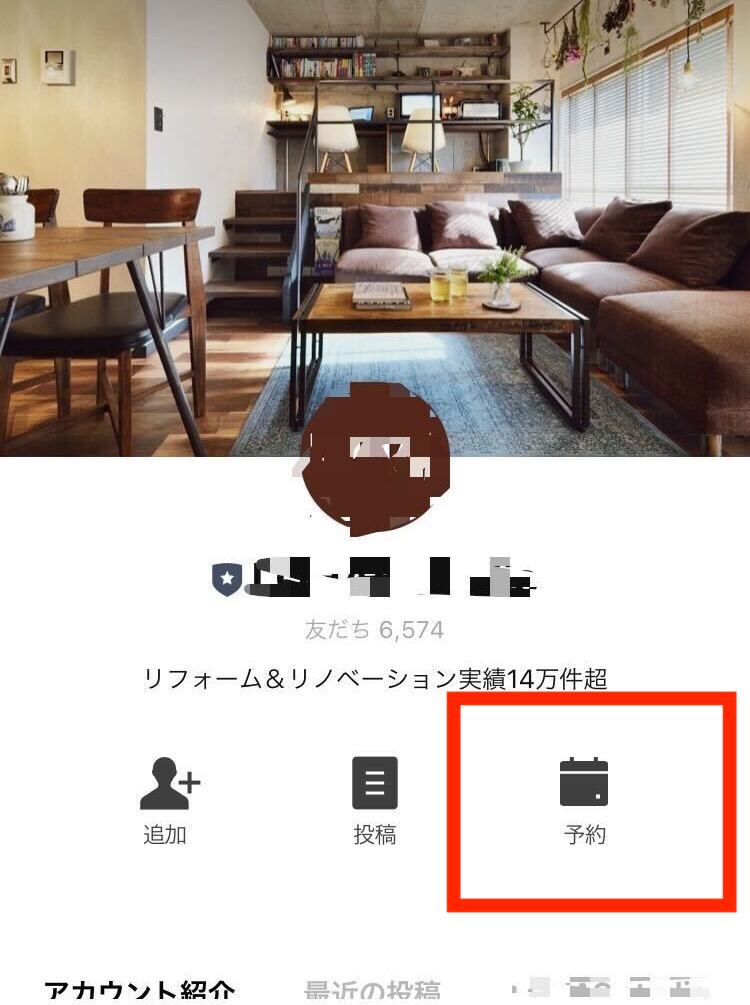Open the 予約 reservation button

[x=584, y=800]
